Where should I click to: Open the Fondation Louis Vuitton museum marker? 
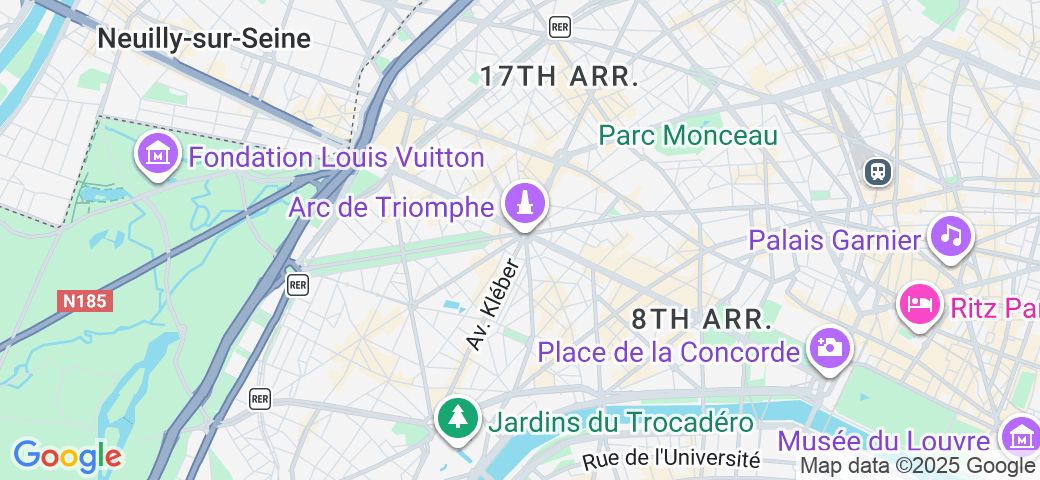[158, 155]
